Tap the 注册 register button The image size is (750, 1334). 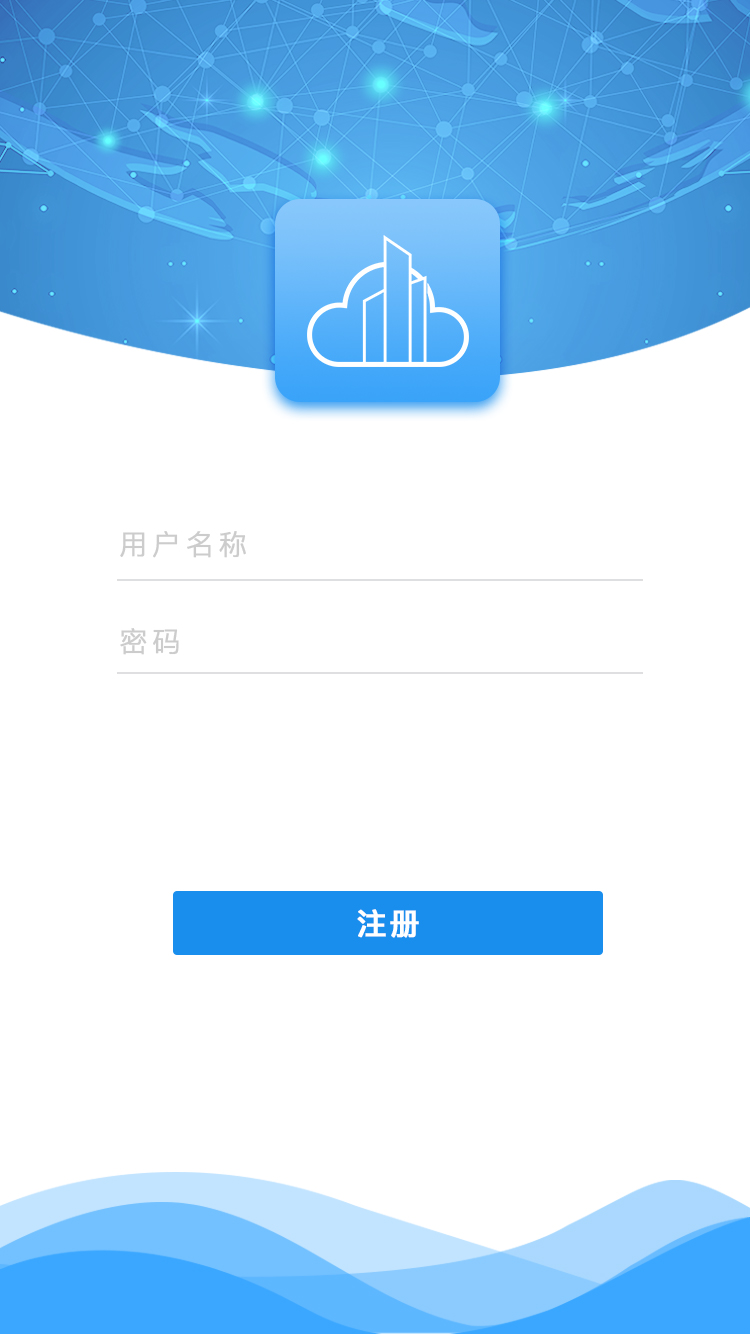[x=387, y=923]
